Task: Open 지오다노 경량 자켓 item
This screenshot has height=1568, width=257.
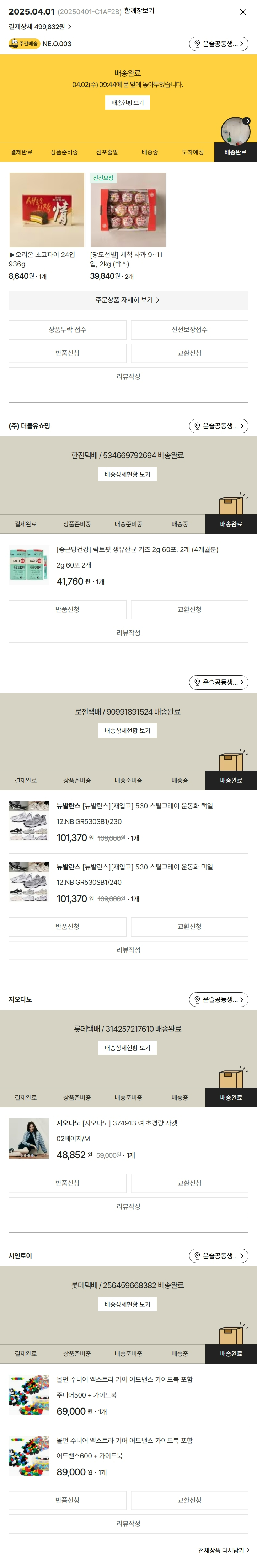Action: 29,1138
